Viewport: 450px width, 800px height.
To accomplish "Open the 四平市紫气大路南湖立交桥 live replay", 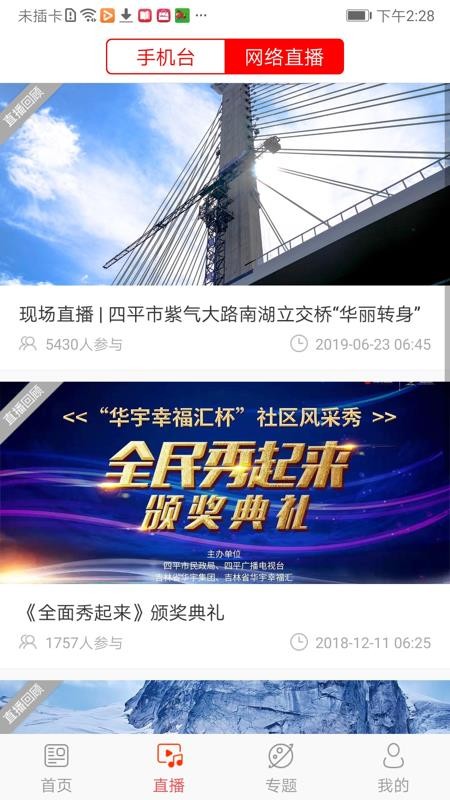I will [225, 226].
